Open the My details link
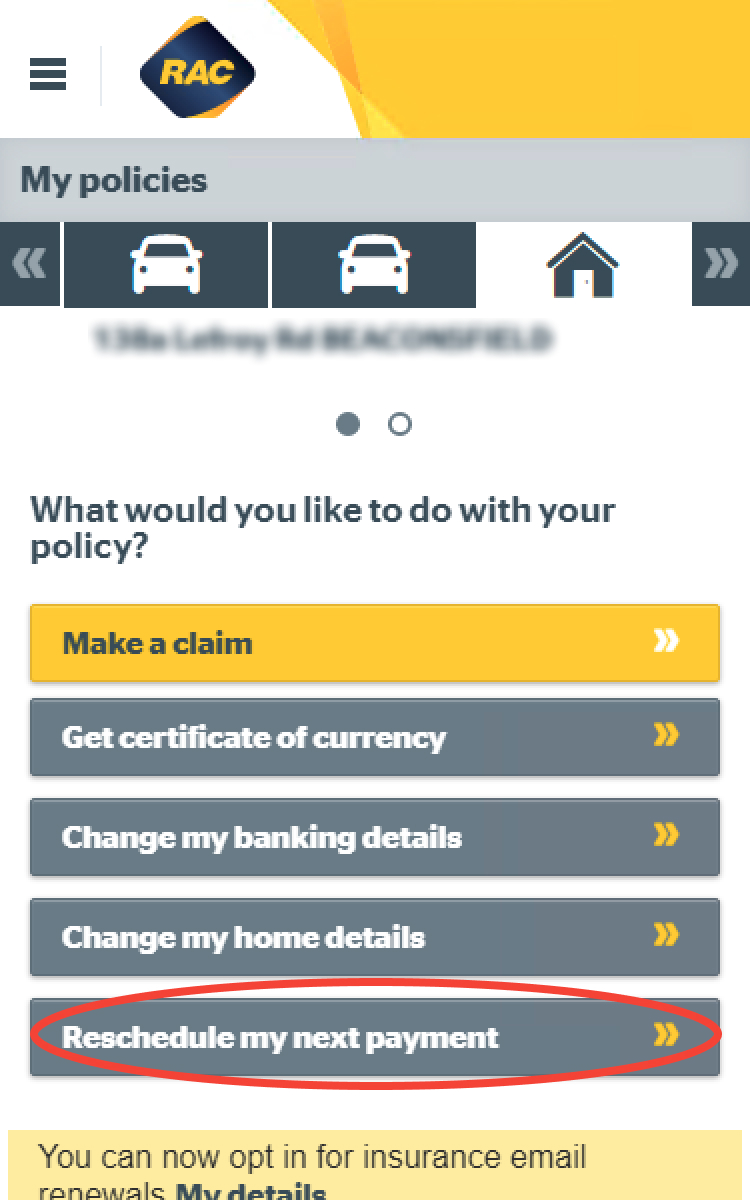Viewport: 750px width, 1200px height. pos(251,1192)
